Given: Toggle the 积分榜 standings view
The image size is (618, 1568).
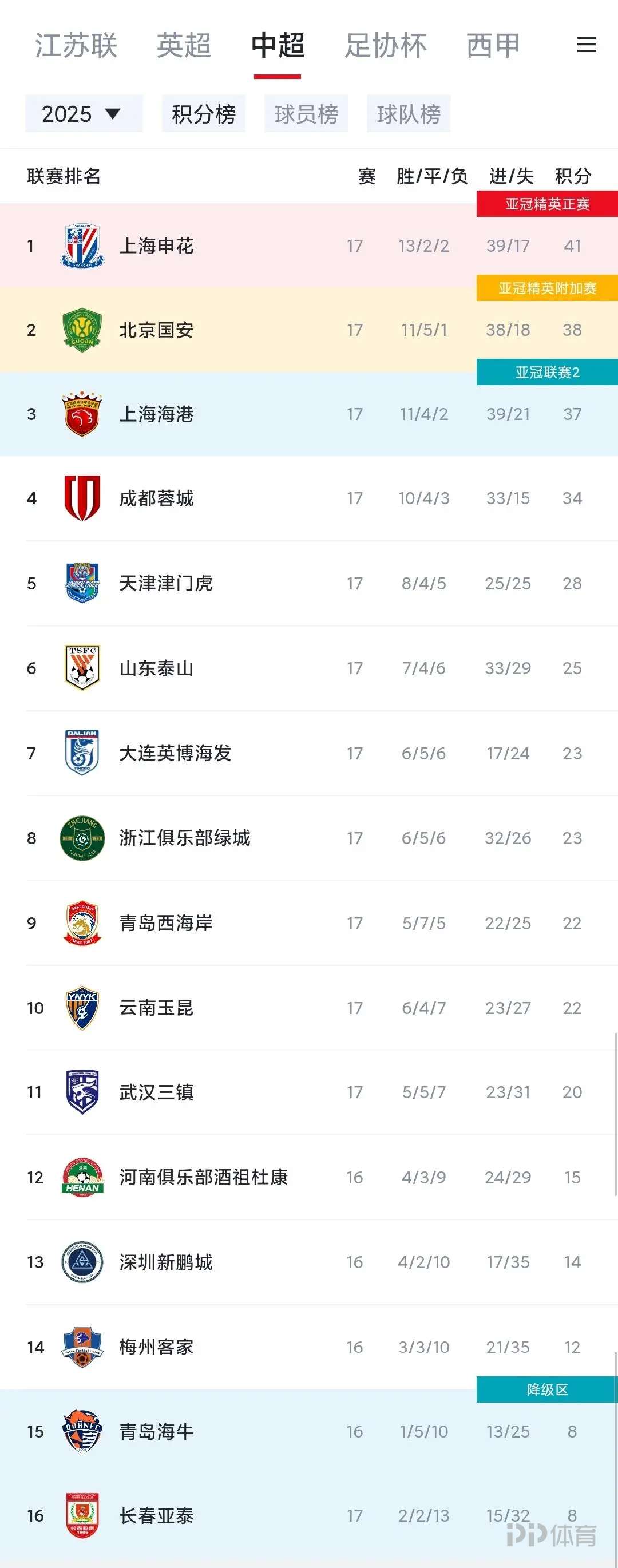Looking at the screenshot, I should tap(203, 114).
